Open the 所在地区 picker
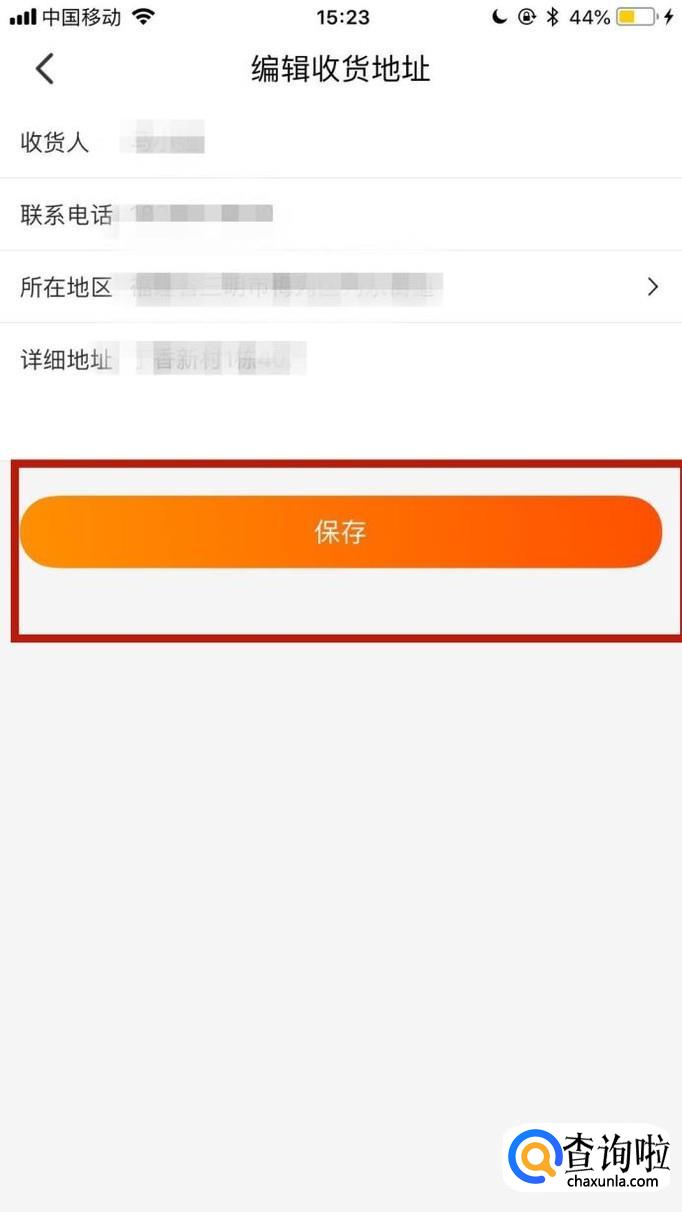Image resolution: width=682 pixels, height=1212 pixels. pos(341,287)
